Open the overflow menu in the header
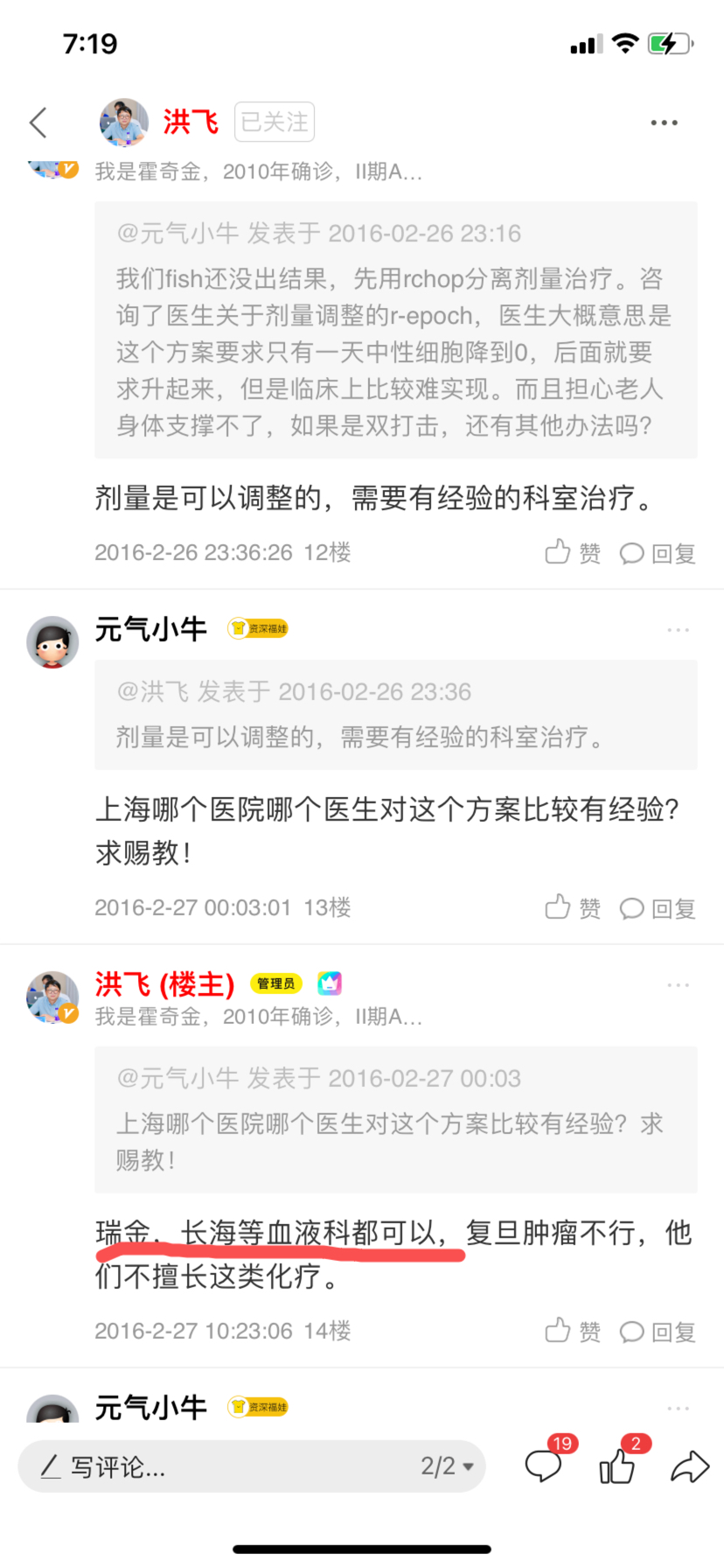 pyautogui.click(x=664, y=122)
